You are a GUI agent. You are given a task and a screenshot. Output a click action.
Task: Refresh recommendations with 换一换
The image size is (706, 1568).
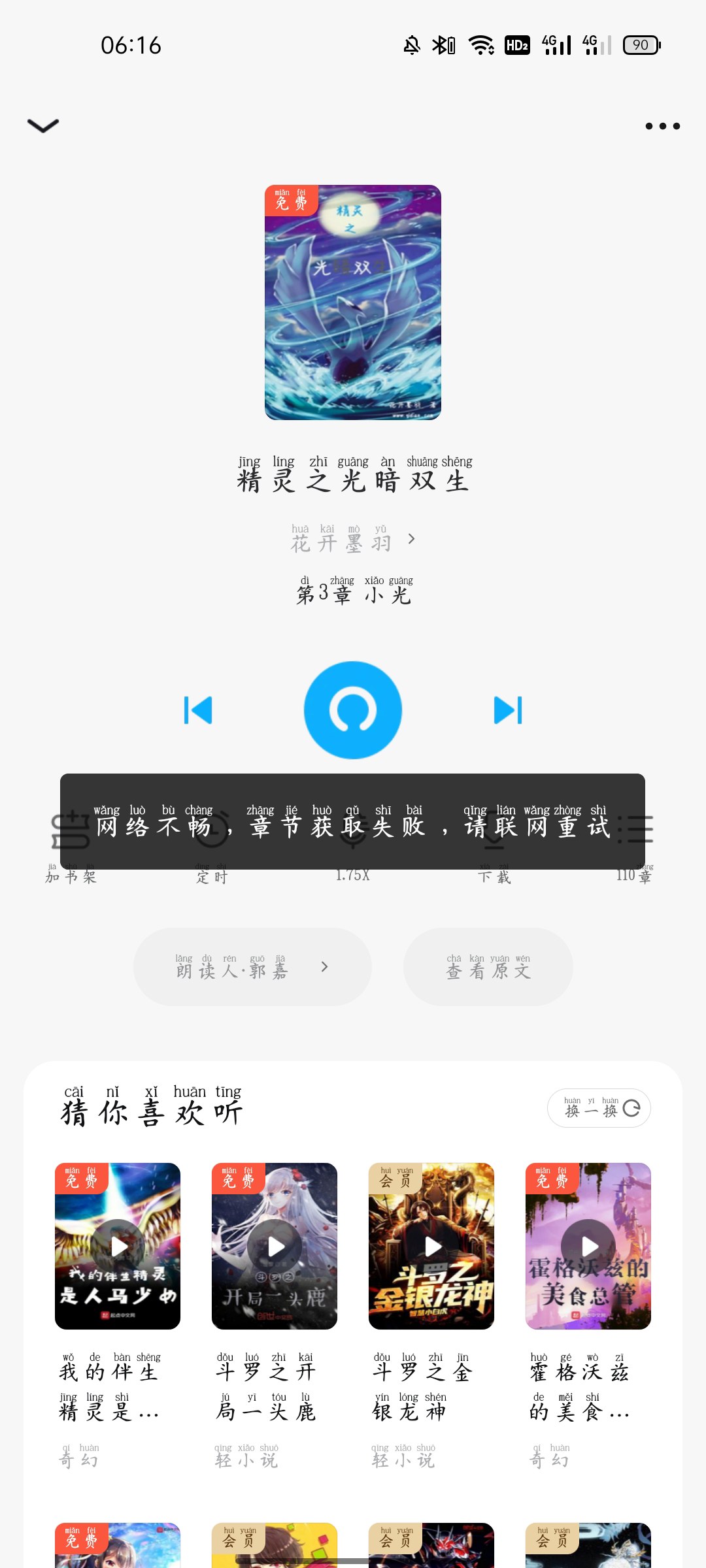coord(599,1108)
